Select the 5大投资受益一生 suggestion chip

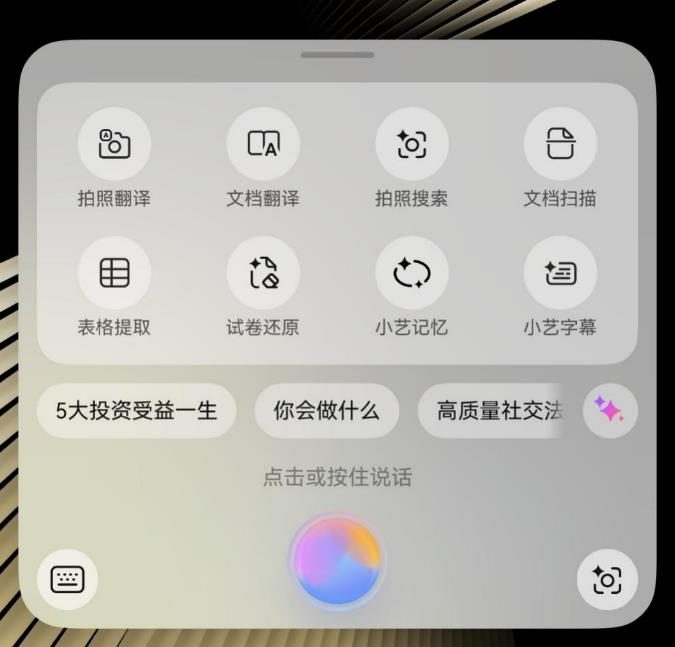point(136,411)
